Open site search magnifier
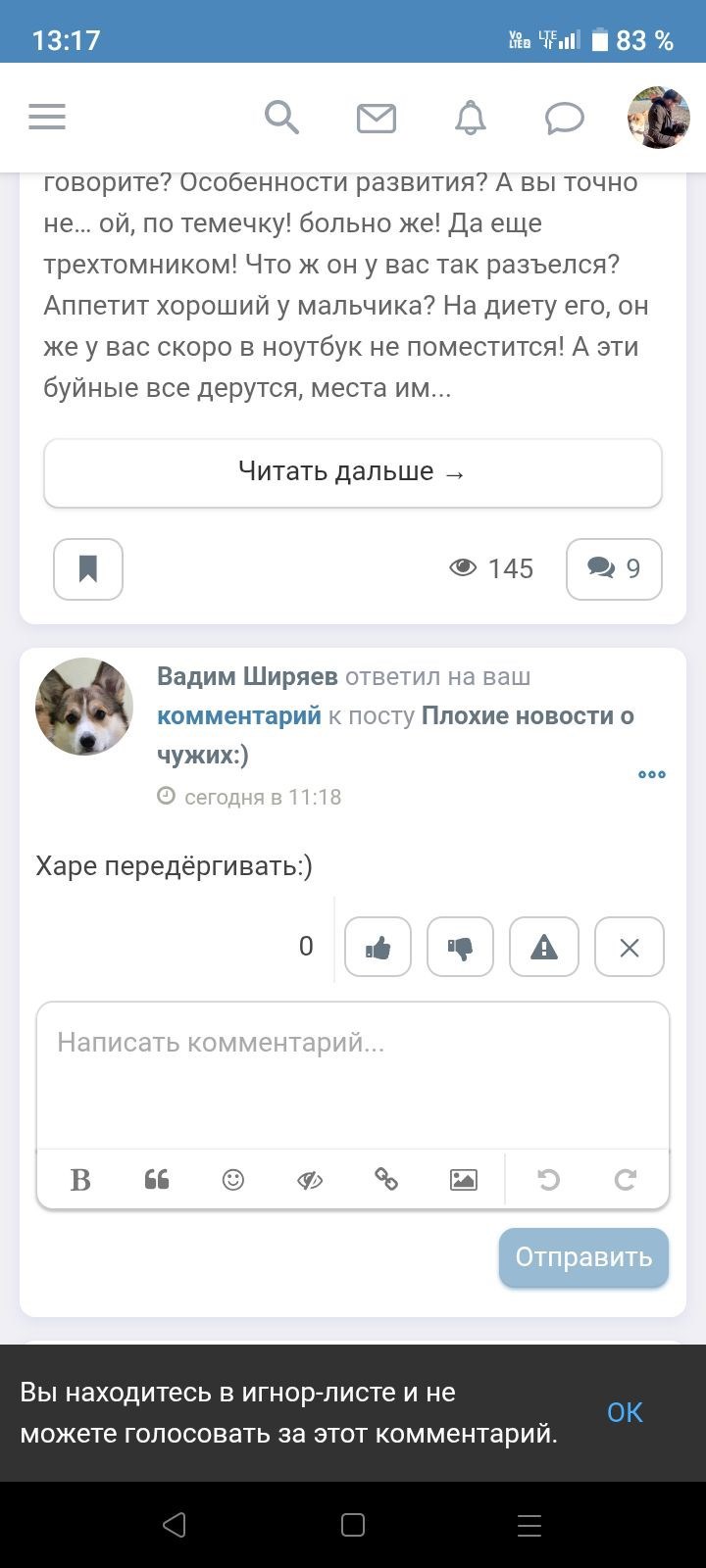The image size is (706, 1568). pos(281,118)
